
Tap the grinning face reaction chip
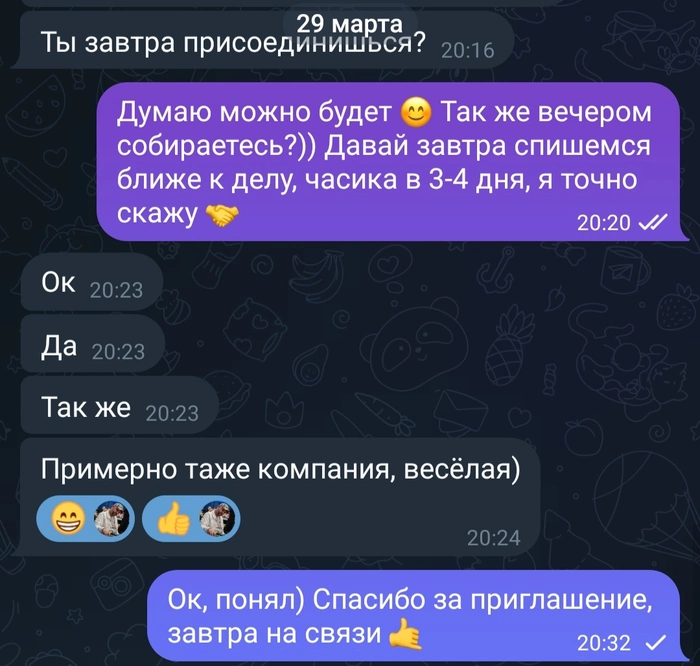(x=85, y=517)
